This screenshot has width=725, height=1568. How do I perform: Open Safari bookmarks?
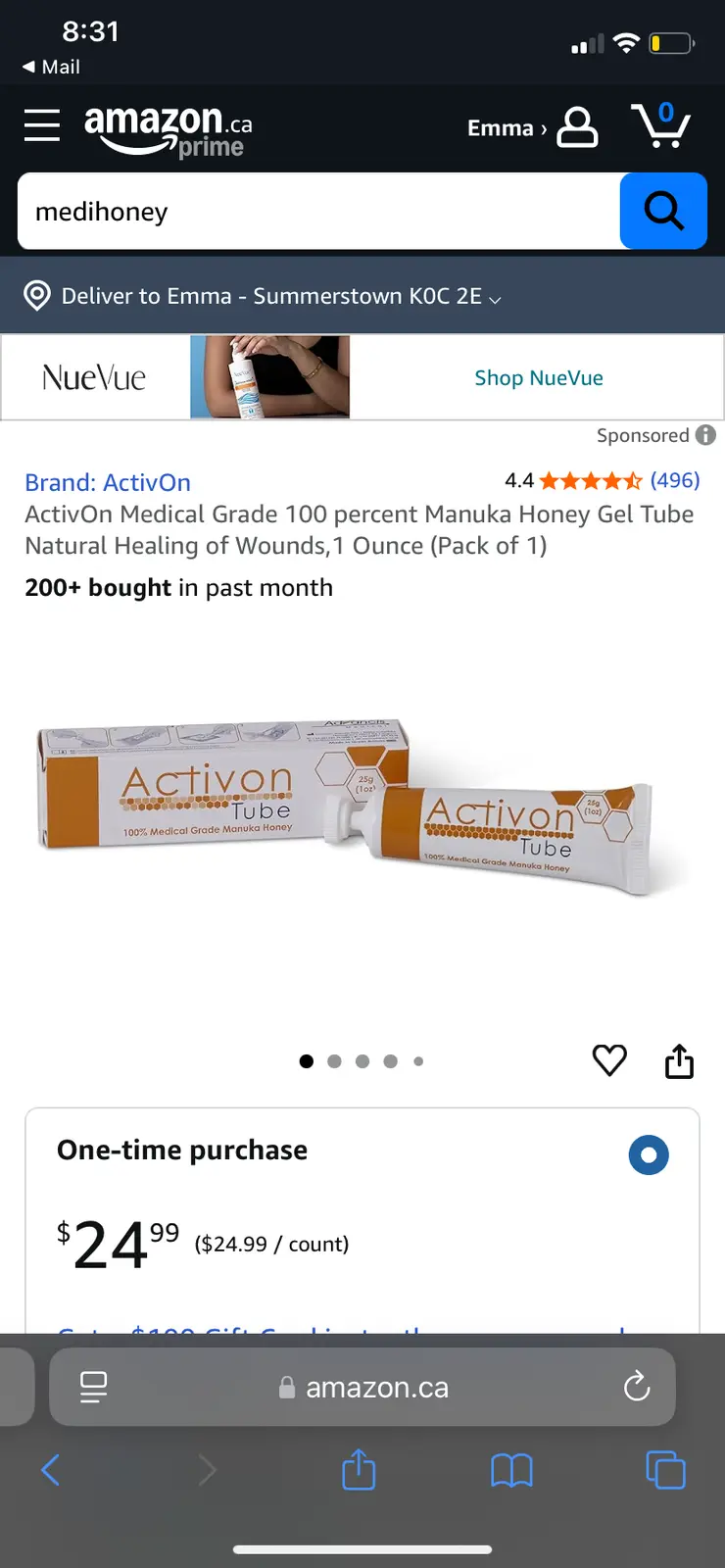pos(511,1470)
